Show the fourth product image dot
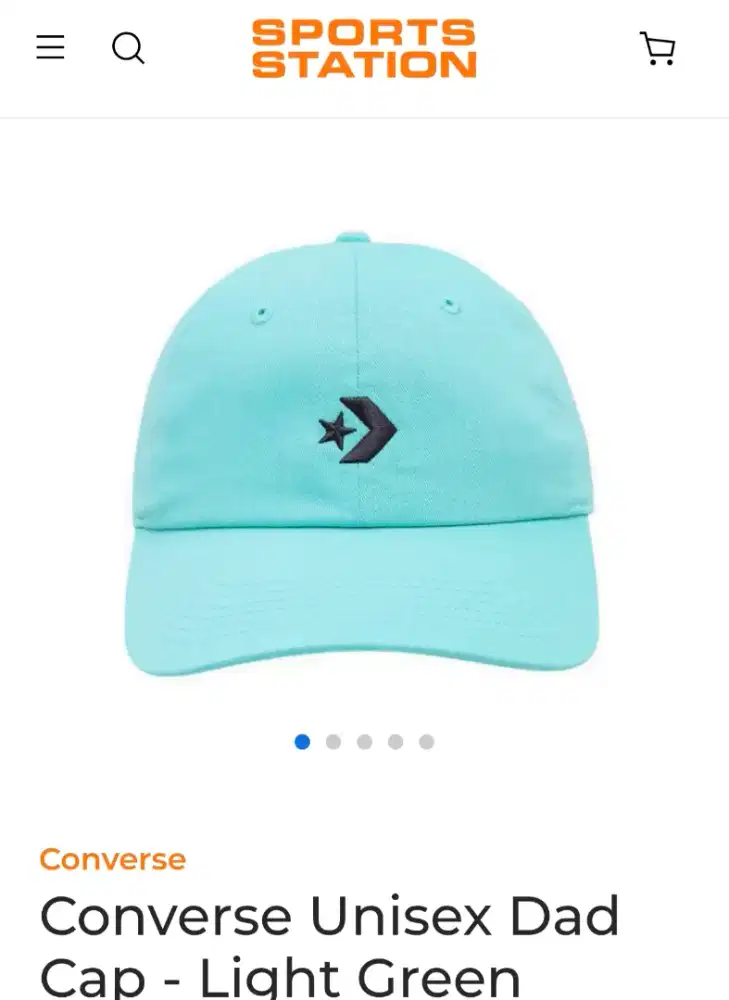729x1000 pixels. pos(396,742)
